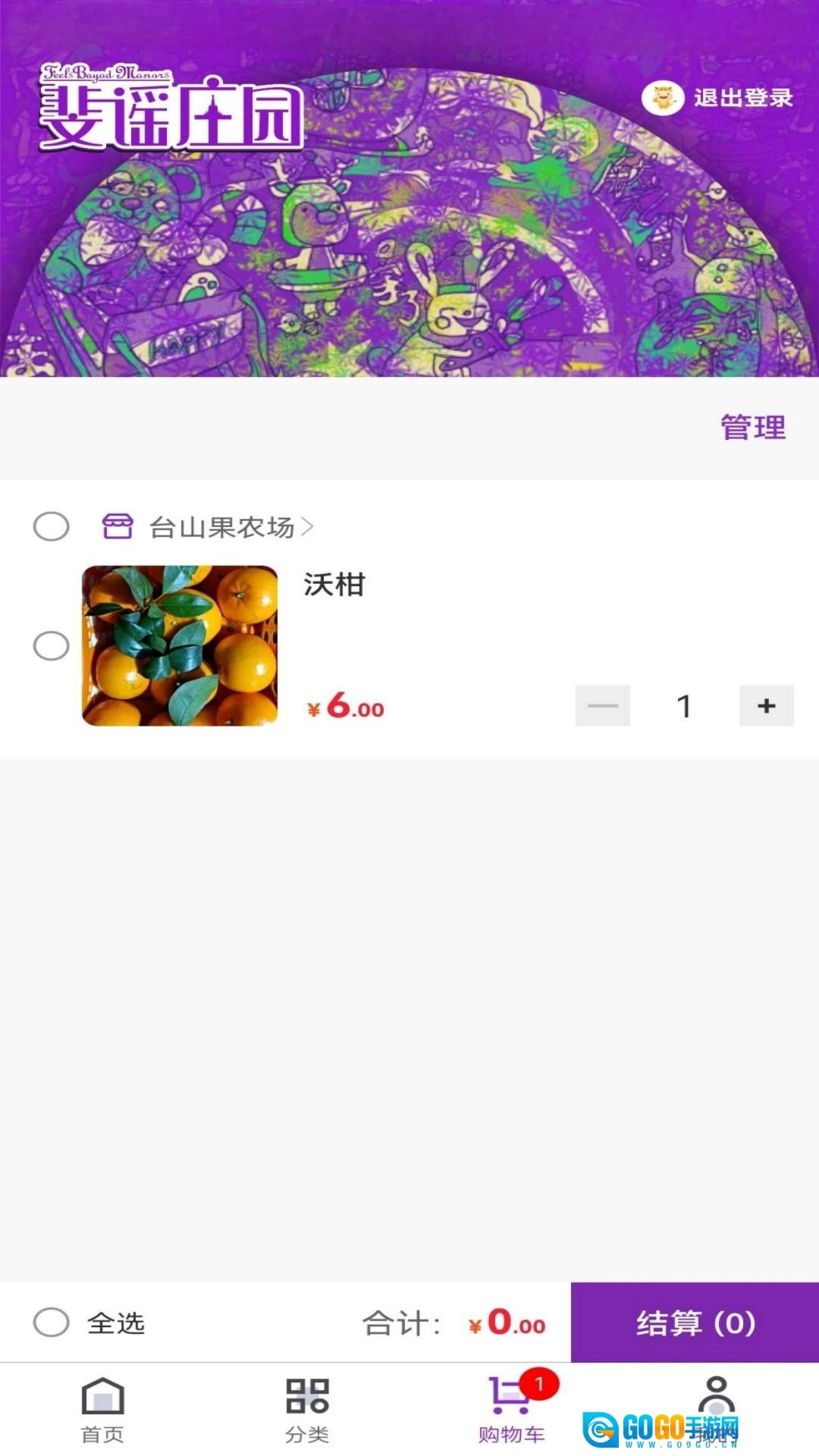Open the 沃柑 product image
Image resolution: width=819 pixels, height=1456 pixels.
tap(180, 646)
